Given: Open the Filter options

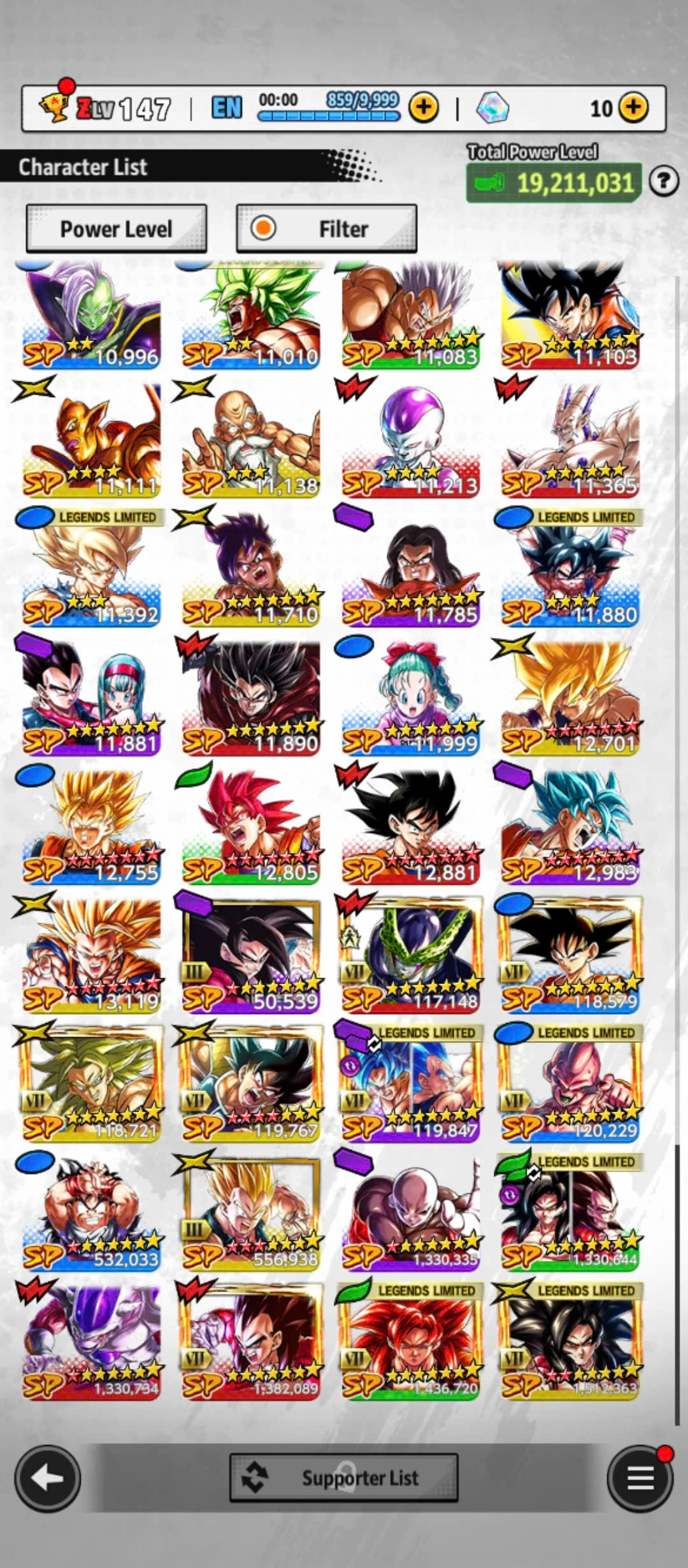Looking at the screenshot, I should tap(326, 228).
